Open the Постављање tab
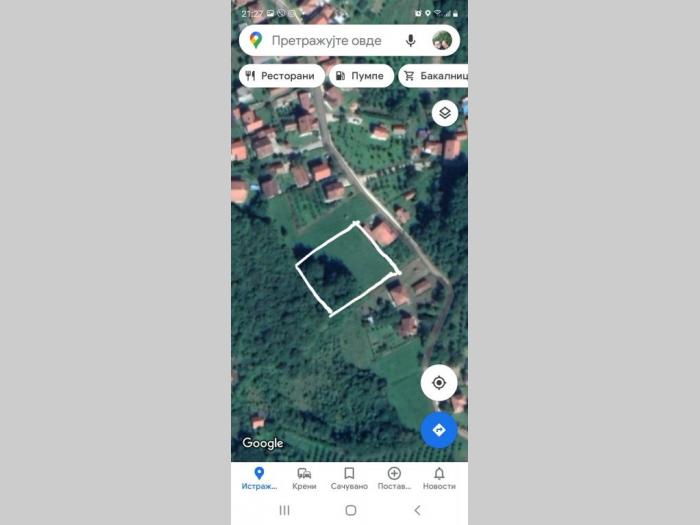This screenshot has height=525, width=700. click(394, 478)
